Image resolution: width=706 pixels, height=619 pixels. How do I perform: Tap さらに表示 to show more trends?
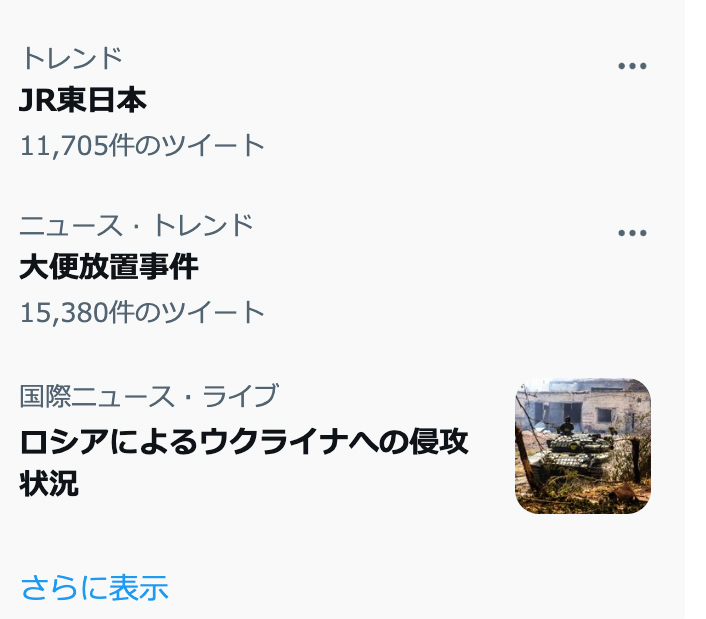(95, 588)
